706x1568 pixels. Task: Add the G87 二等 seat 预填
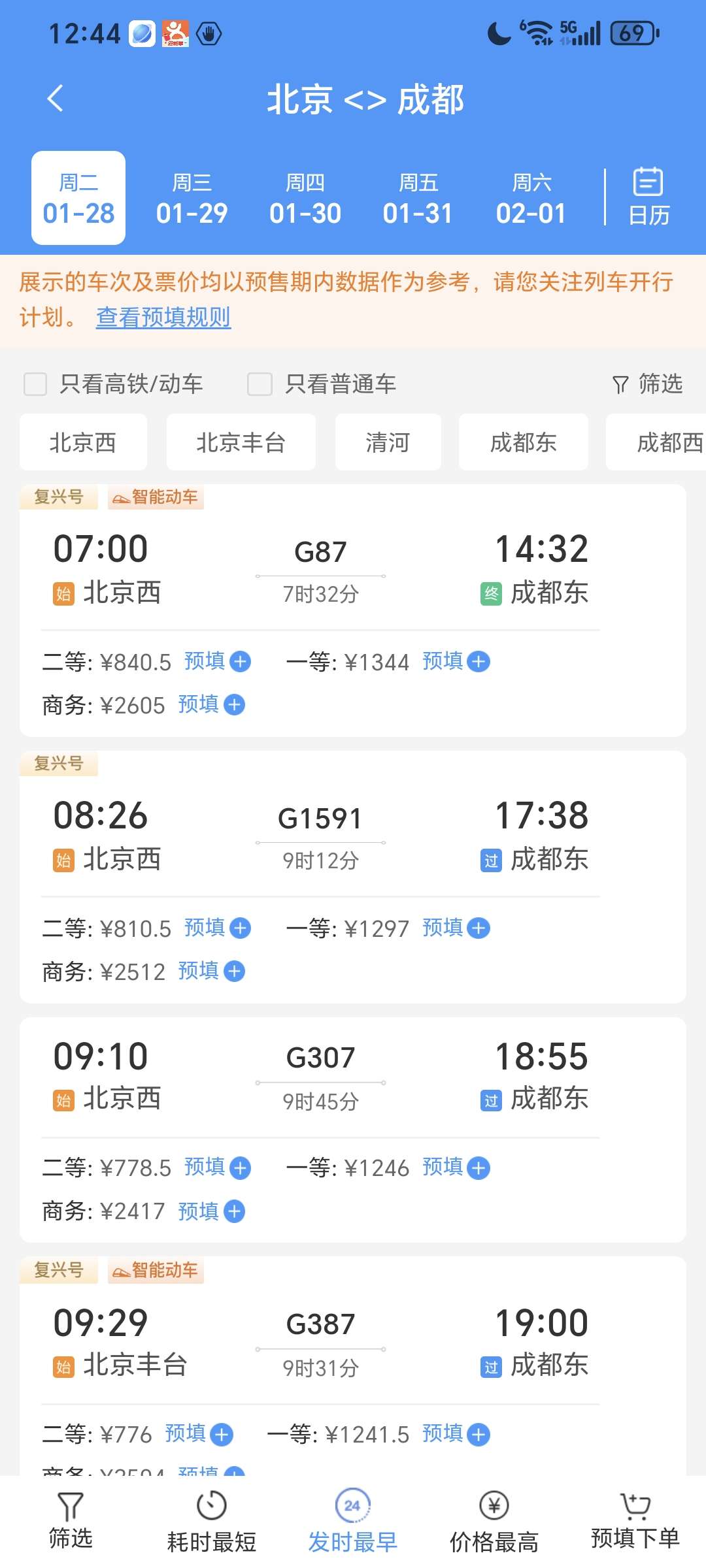218,661
